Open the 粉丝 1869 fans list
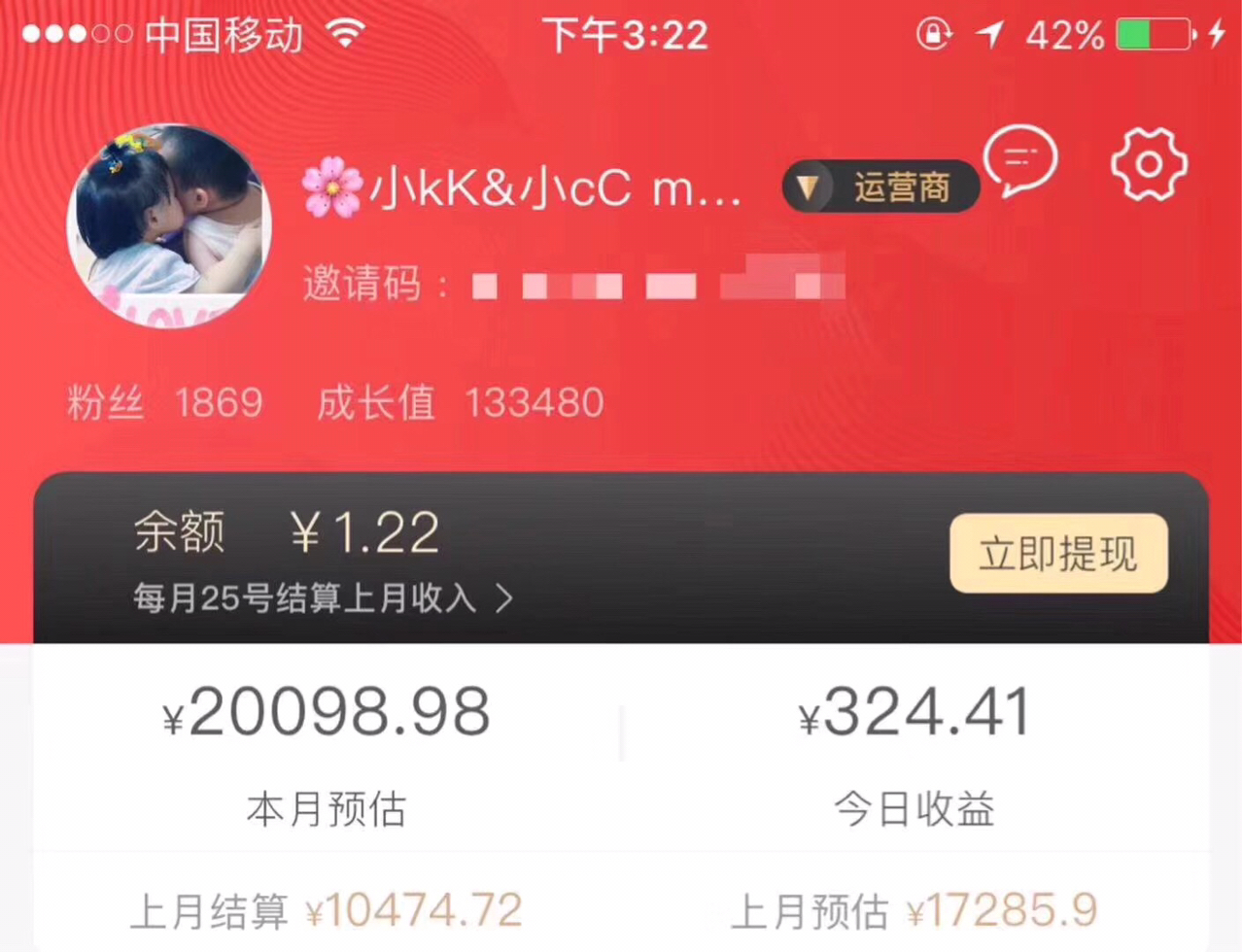Screen dimensions: 1242x952 164,402
